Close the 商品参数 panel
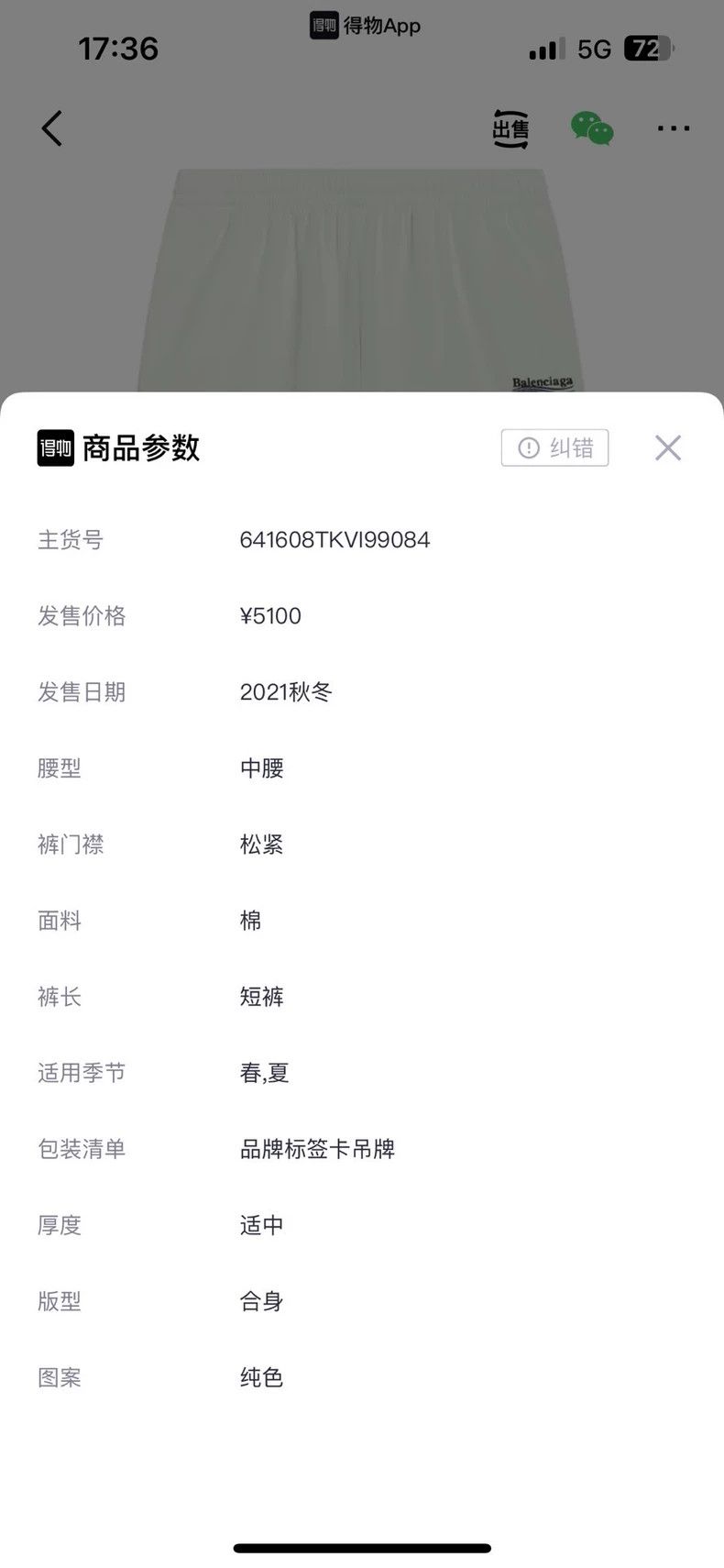Screen dimensions: 724x1568 [668, 447]
